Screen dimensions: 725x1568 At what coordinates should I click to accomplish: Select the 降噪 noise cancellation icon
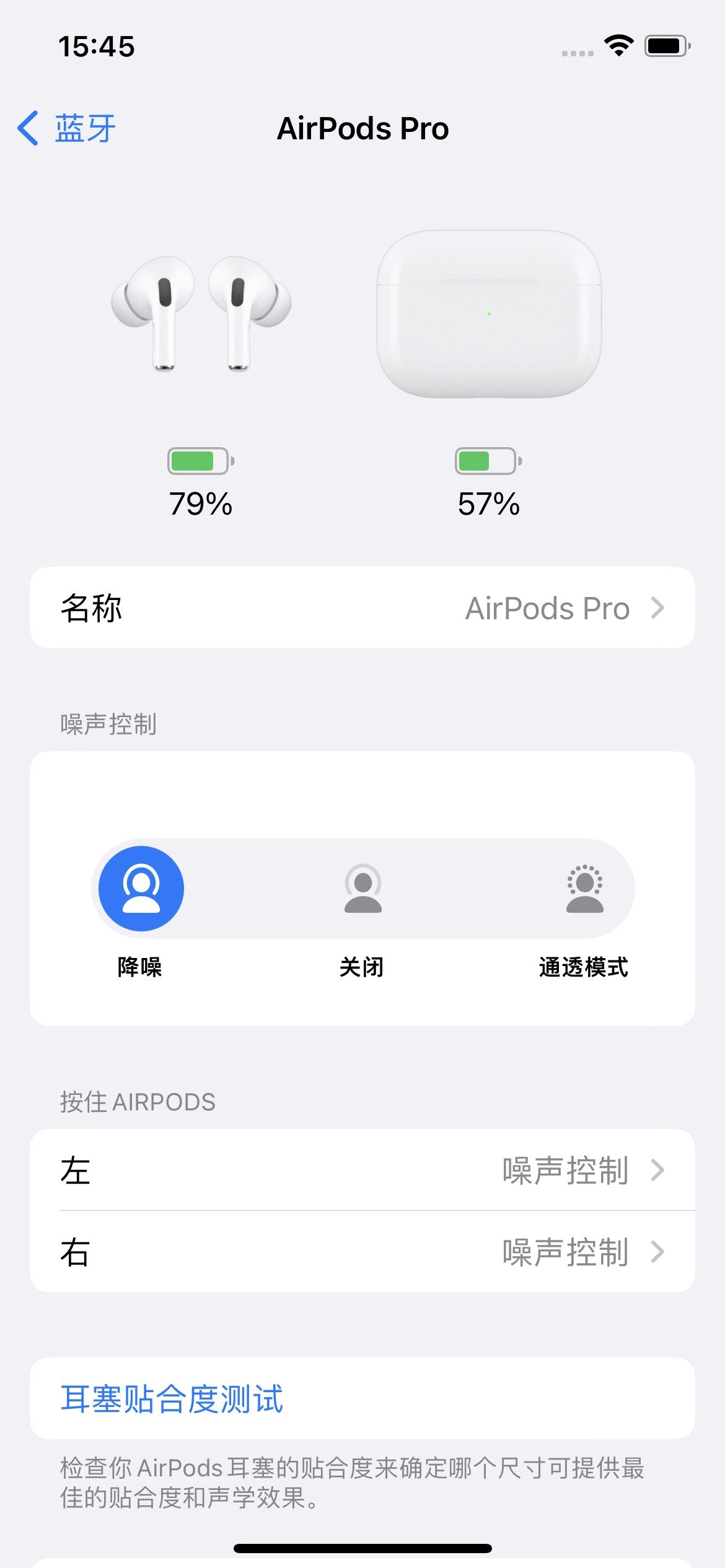tap(141, 887)
